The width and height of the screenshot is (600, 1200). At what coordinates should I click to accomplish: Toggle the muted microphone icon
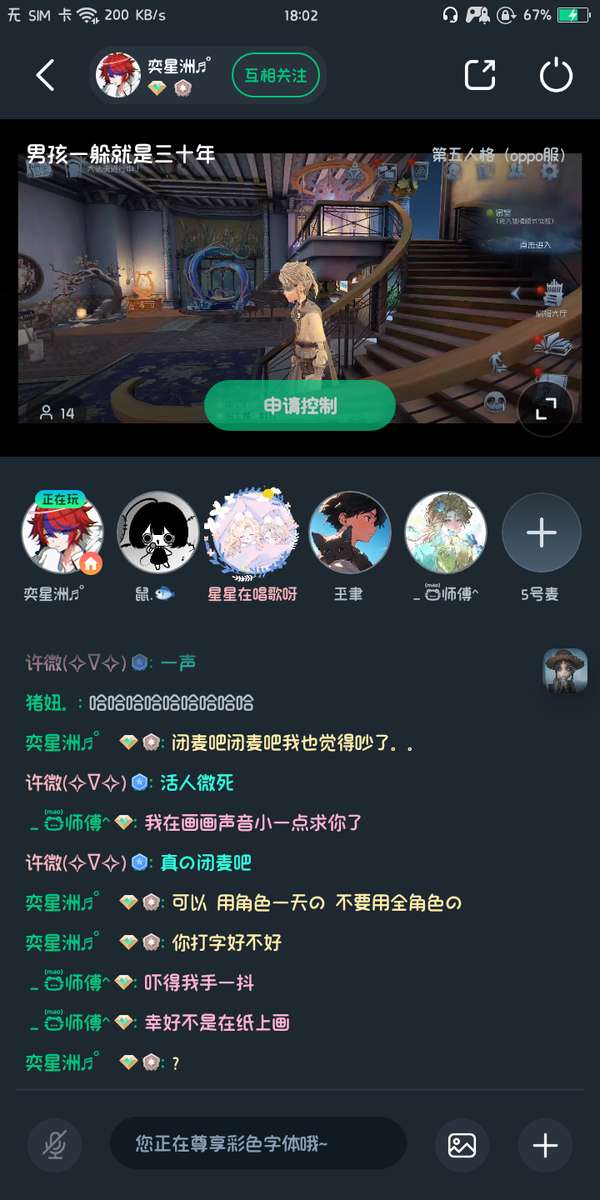click(55, 1145)
